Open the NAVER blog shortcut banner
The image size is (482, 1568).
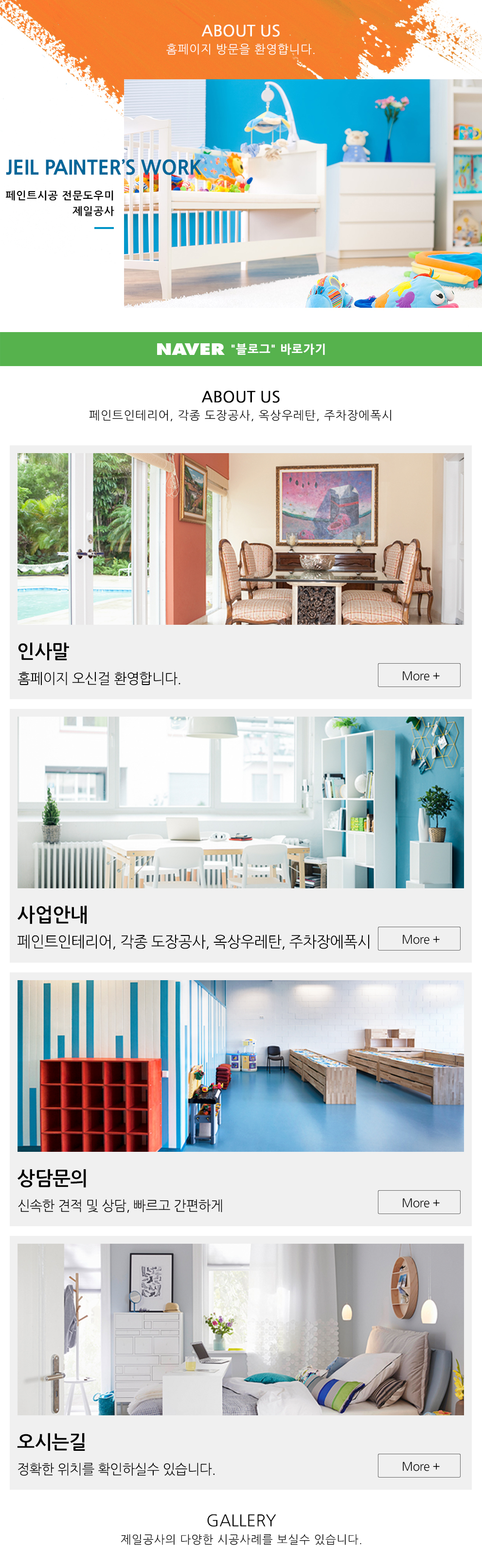click(x=241, y=349)
